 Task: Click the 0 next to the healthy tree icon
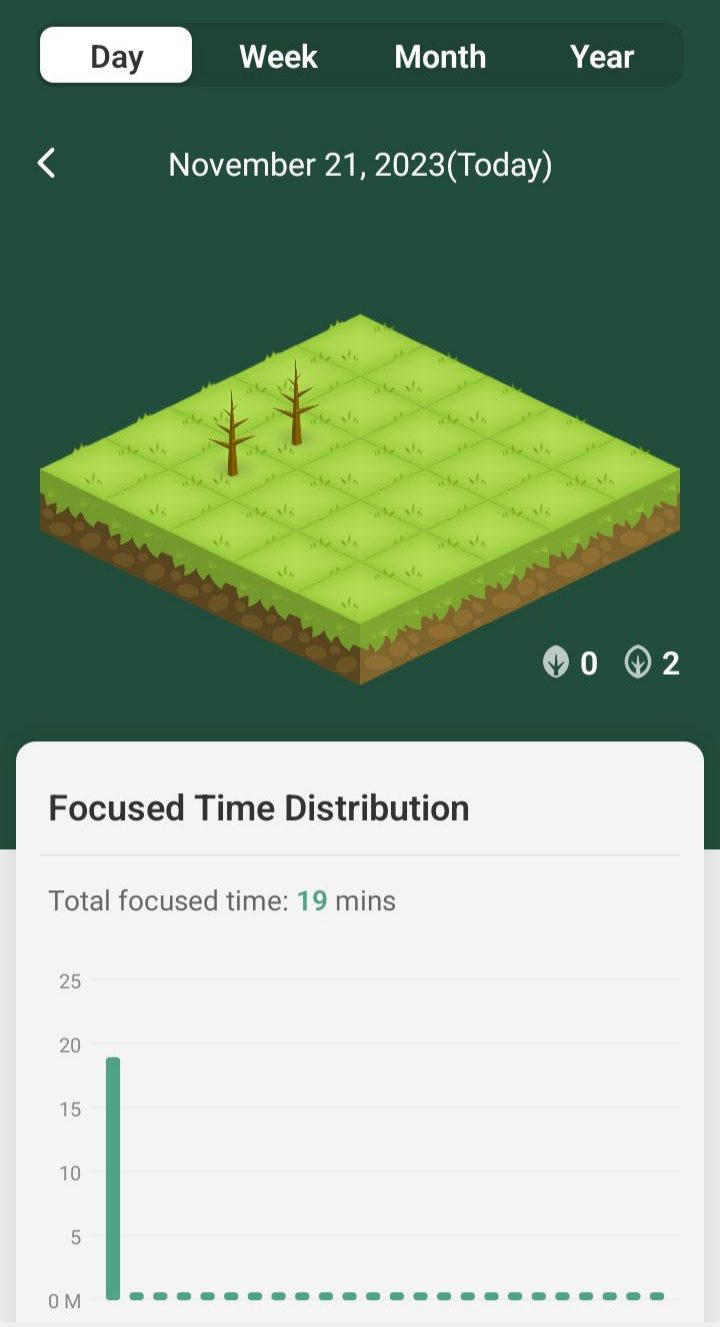tap(588, 662)
